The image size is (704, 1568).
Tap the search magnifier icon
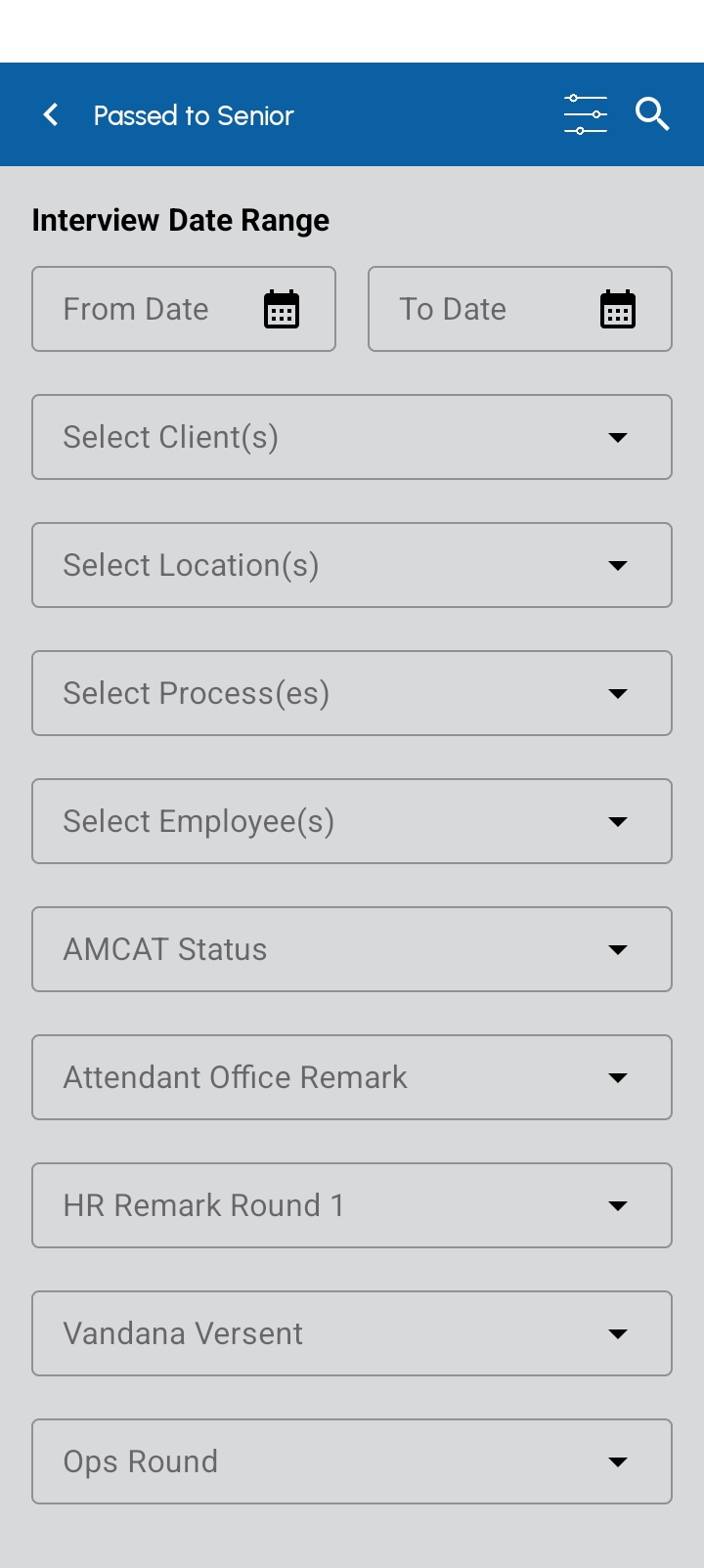click(x=652, y=114)
